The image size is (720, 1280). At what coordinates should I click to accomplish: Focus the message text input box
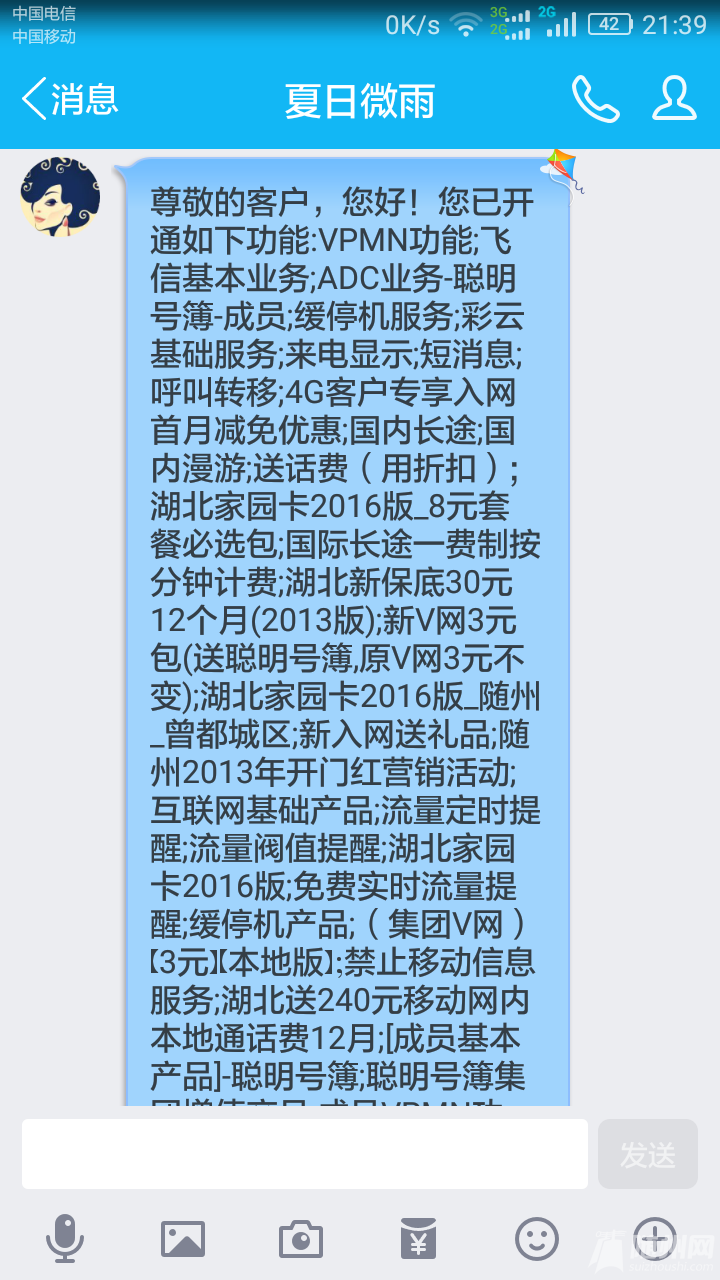click(x=305, y=1153)
